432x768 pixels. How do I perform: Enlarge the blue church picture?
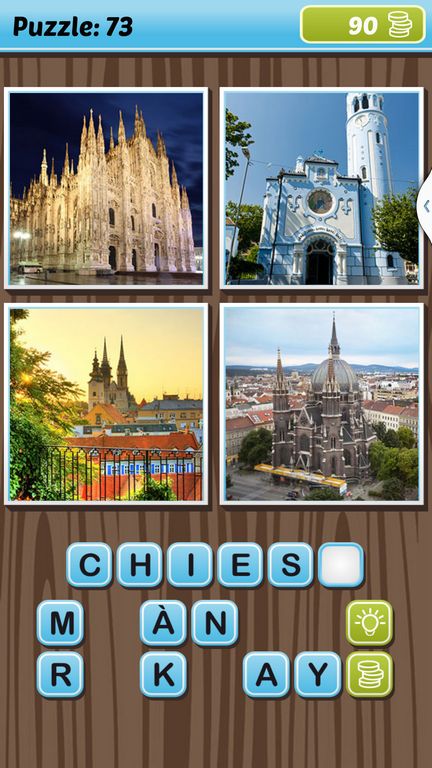(x=322, y=188)
